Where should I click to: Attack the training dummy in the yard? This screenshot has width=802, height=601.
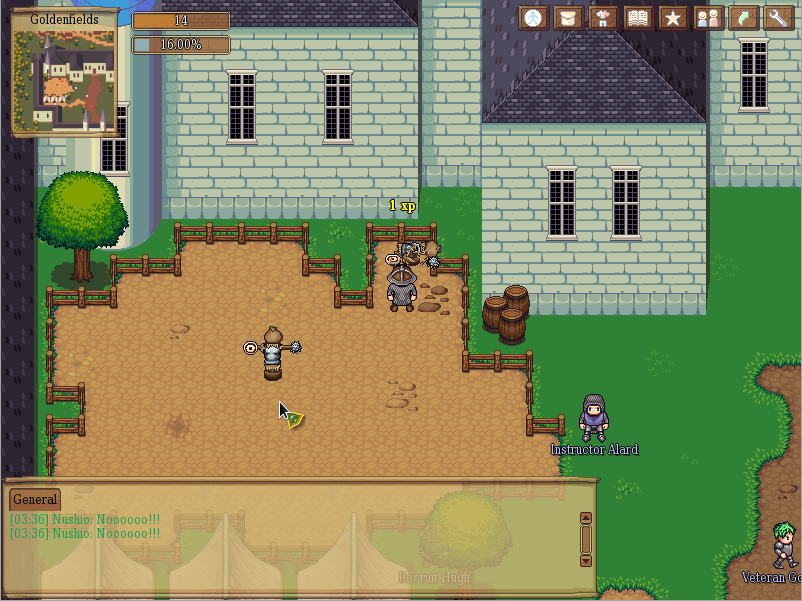coord(272,353)
